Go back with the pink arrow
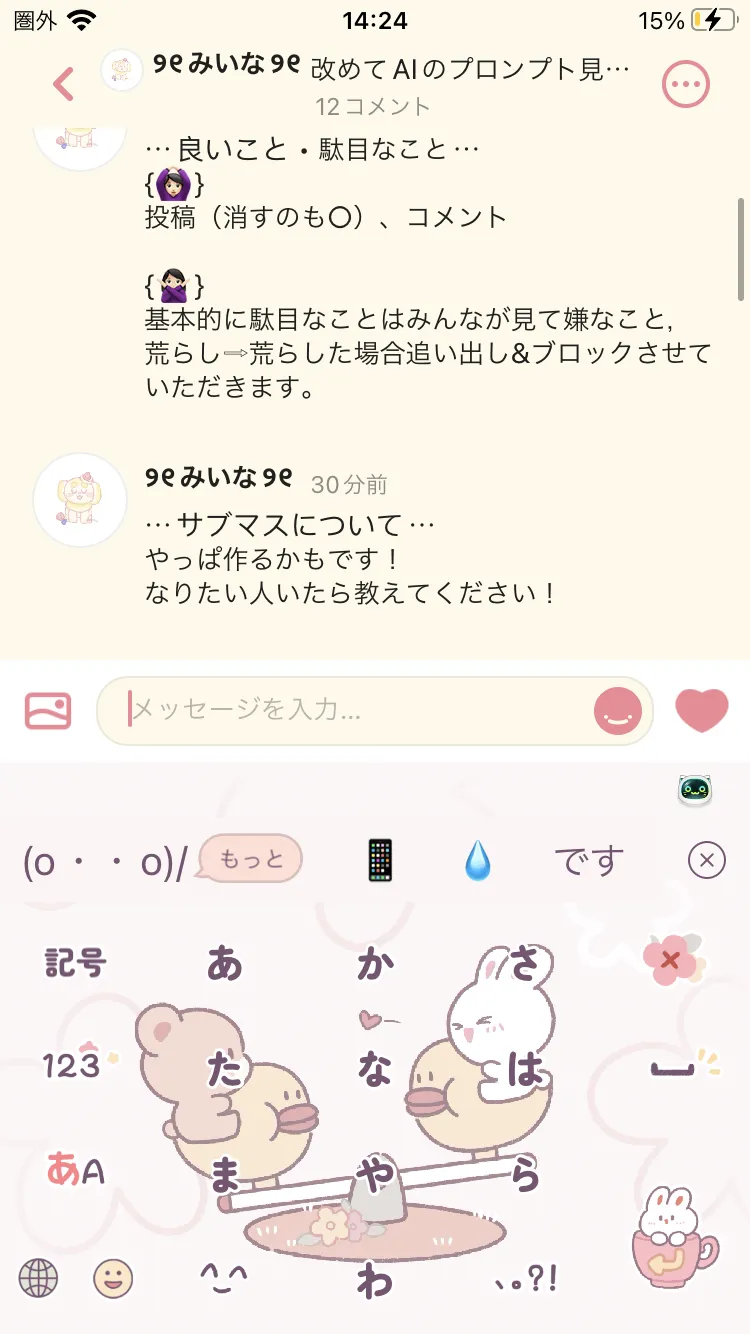The image size is (750, 1334). click(x=64, y=84)
